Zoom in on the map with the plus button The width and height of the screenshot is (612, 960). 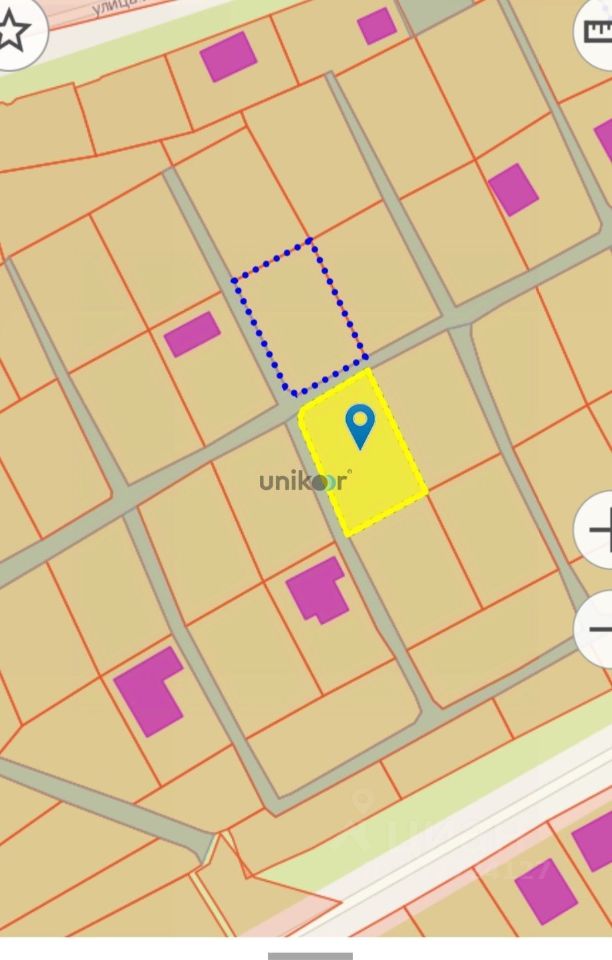tap(597, 531)
